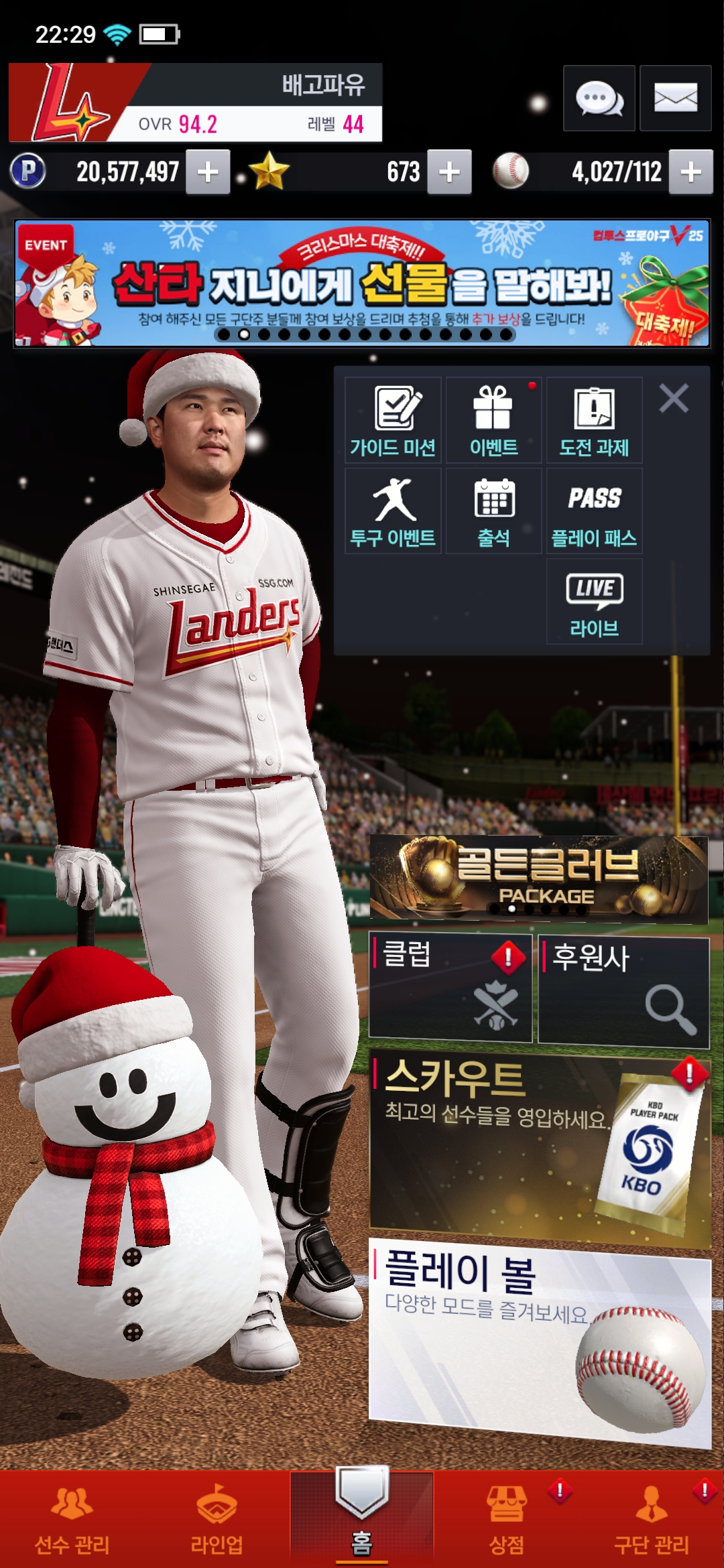724x1568 pixels.
Task: Add more points with the plus button
Action: tap(208, 172)
